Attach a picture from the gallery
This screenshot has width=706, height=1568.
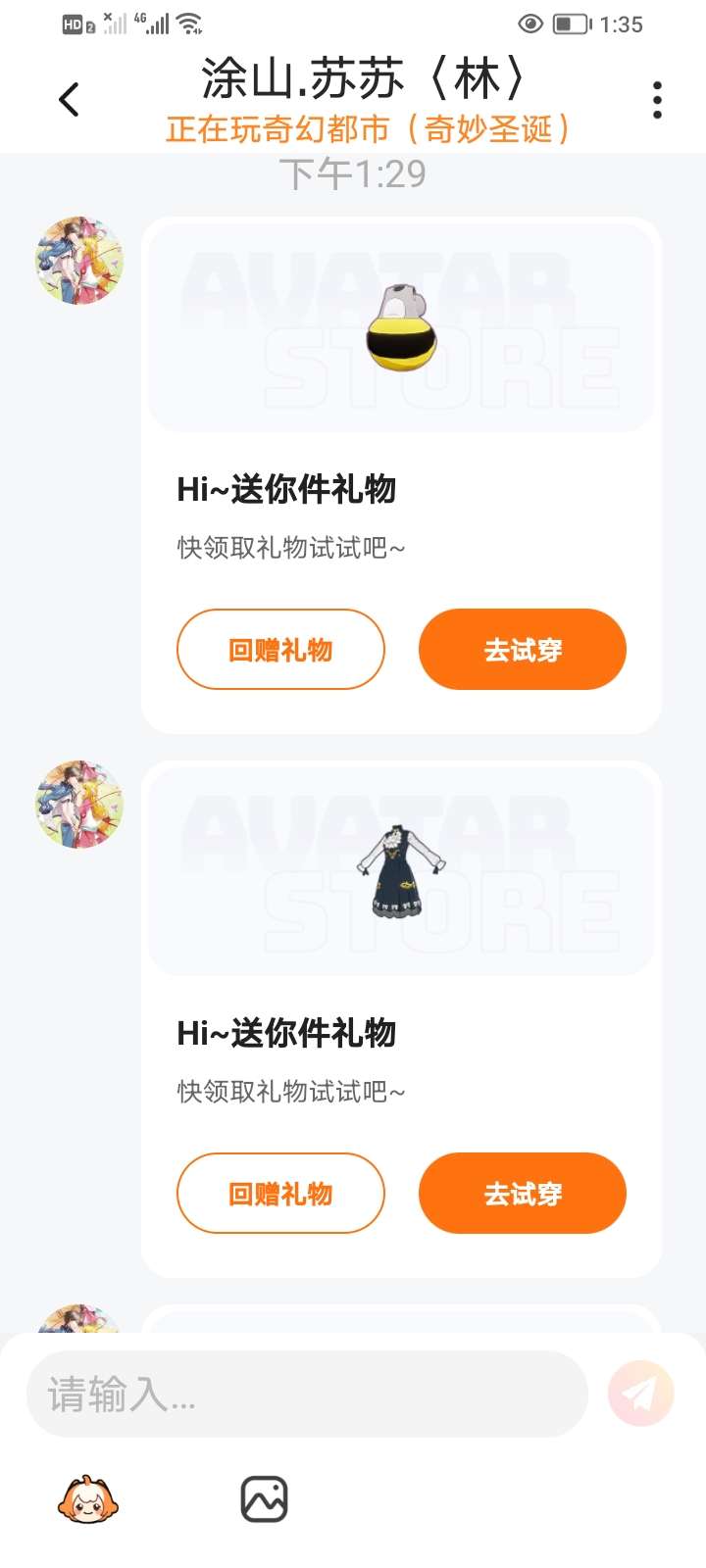pyautogui.click(x=264, y=1499)
